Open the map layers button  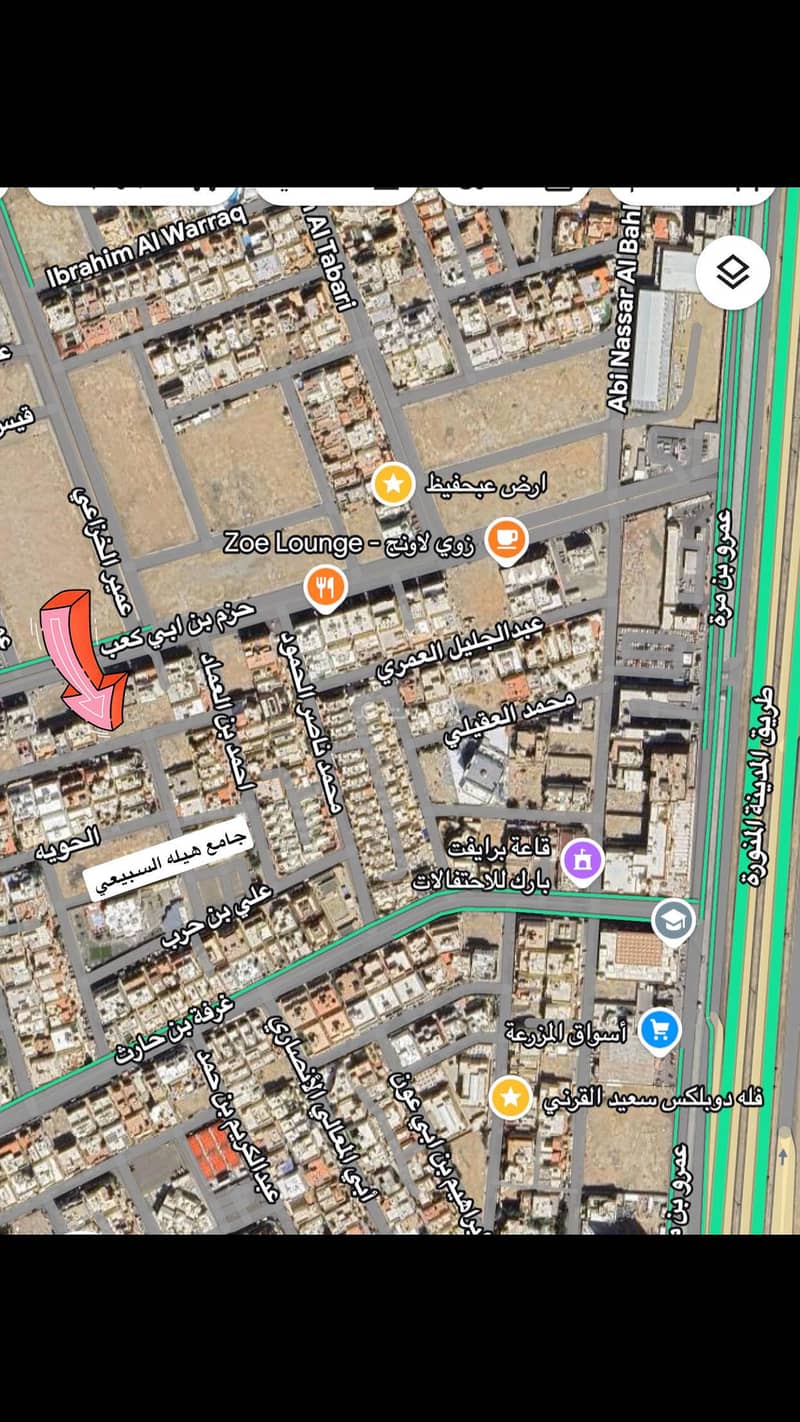(x=733, y=271)
